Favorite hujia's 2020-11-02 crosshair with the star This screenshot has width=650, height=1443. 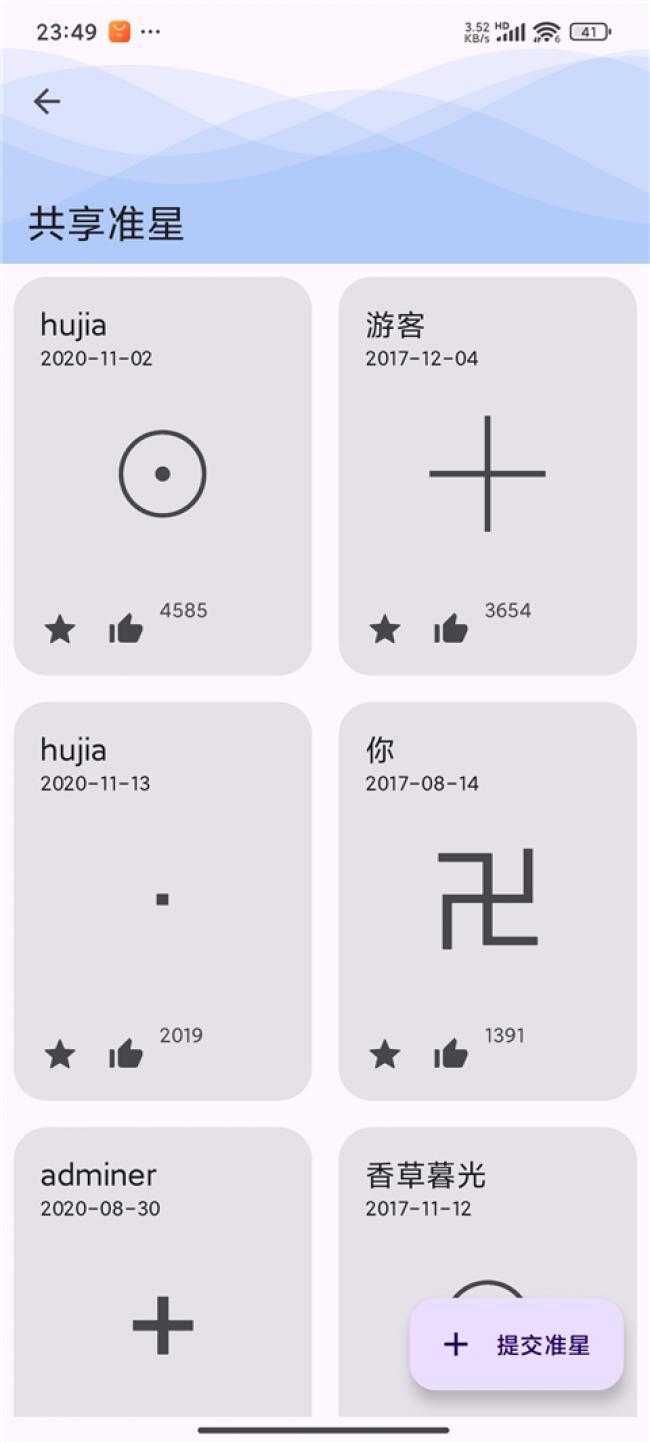click(60, 630)
